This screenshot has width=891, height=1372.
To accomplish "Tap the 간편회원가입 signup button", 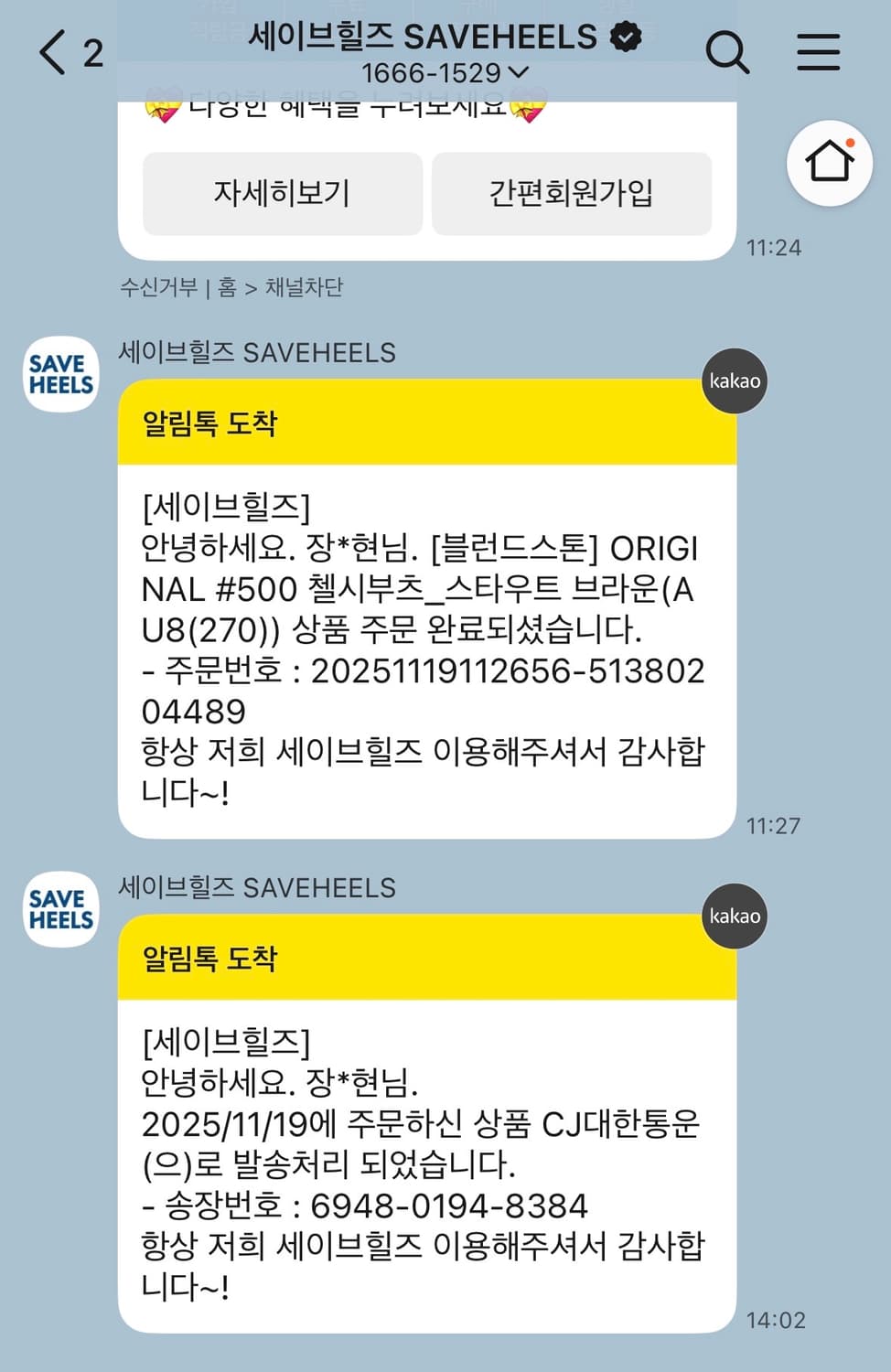I will click(x=573, y=193).
